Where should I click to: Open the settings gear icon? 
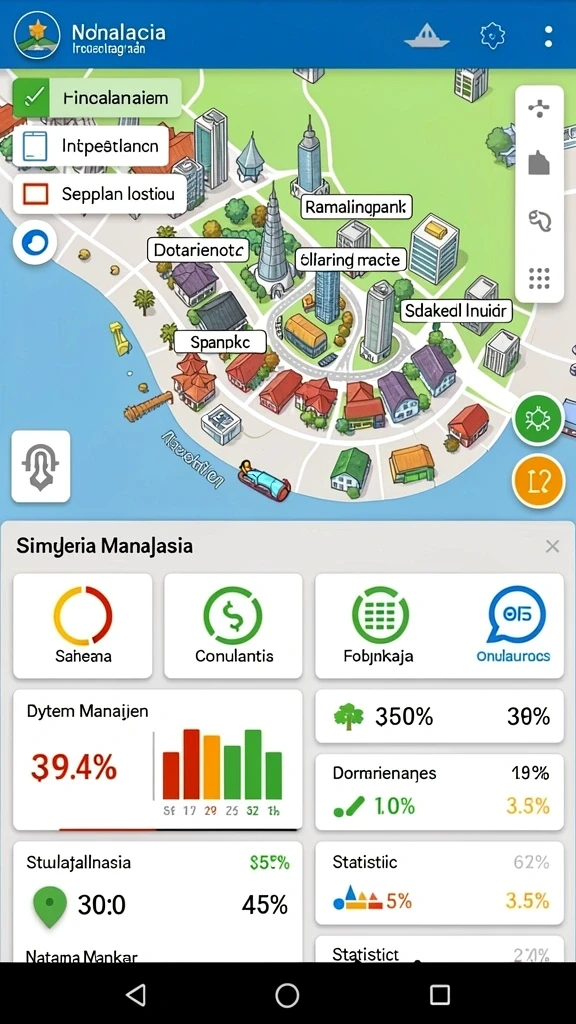tap(493, 35)
